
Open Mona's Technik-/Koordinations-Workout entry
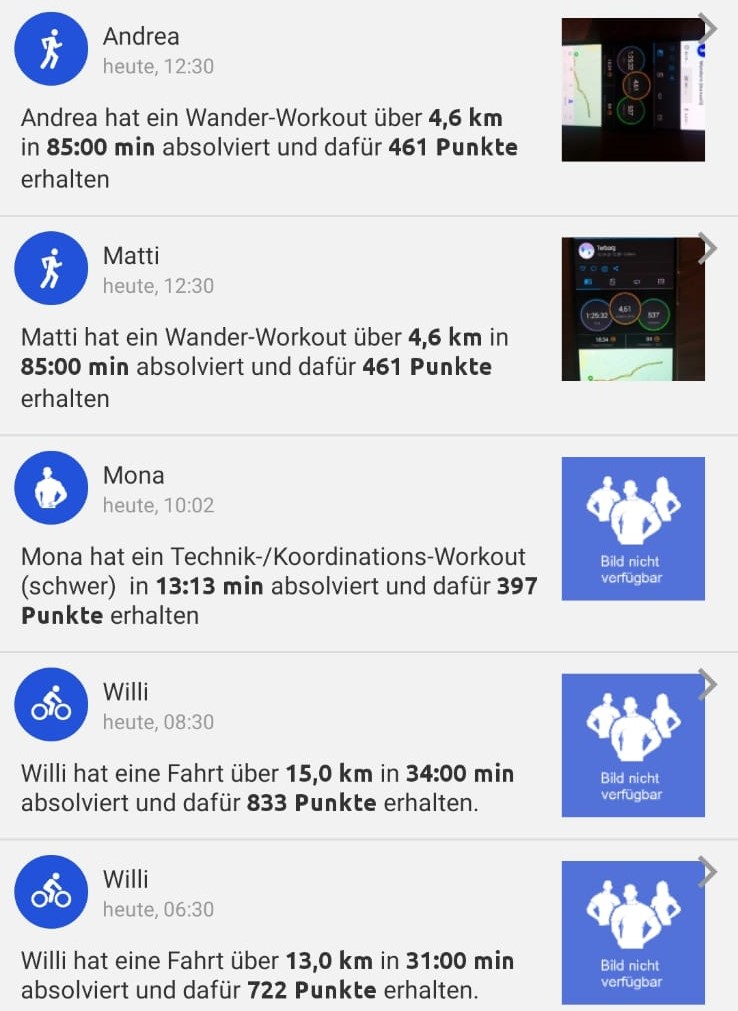tap(280, 585)
